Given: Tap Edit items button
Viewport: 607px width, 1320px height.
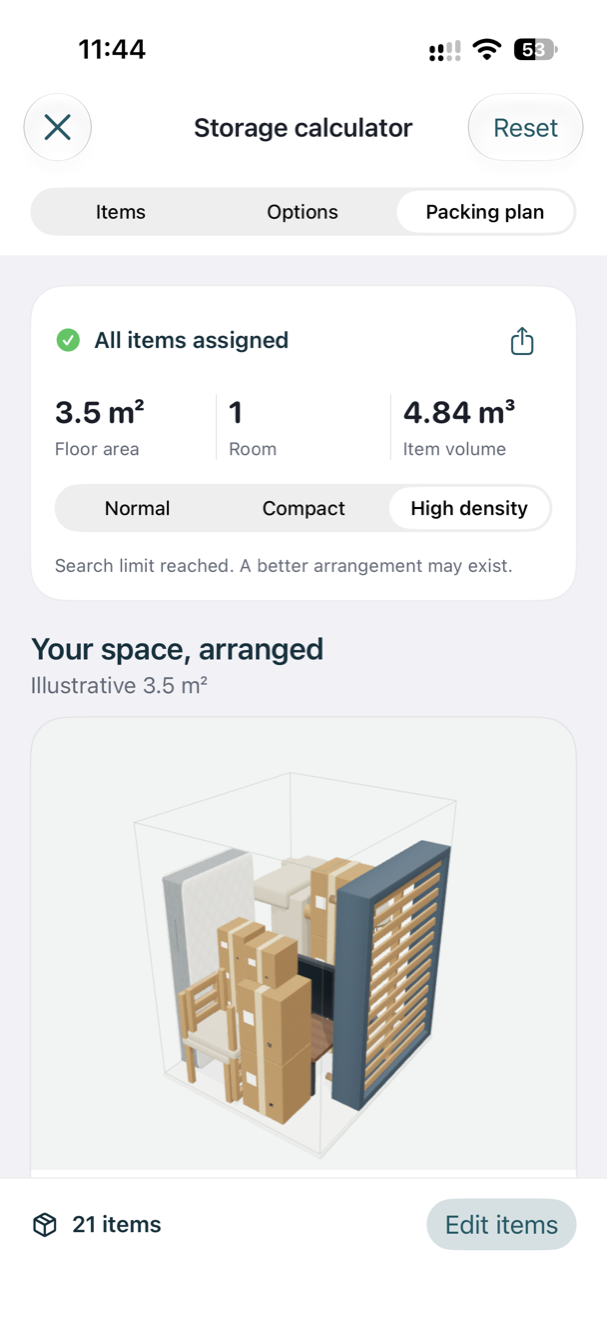Looking at the screenshot, I should pyautogui.click(x=501, y=1225).
